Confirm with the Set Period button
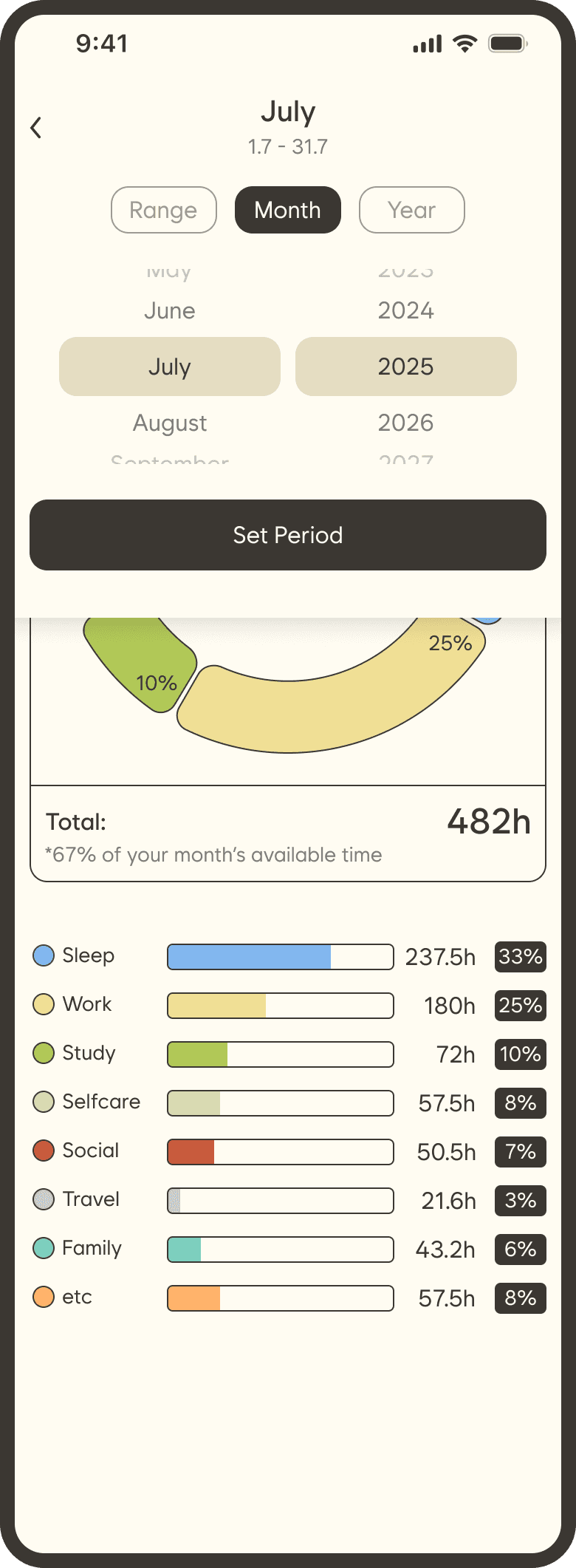576x1568 pixels. (288, 535)
